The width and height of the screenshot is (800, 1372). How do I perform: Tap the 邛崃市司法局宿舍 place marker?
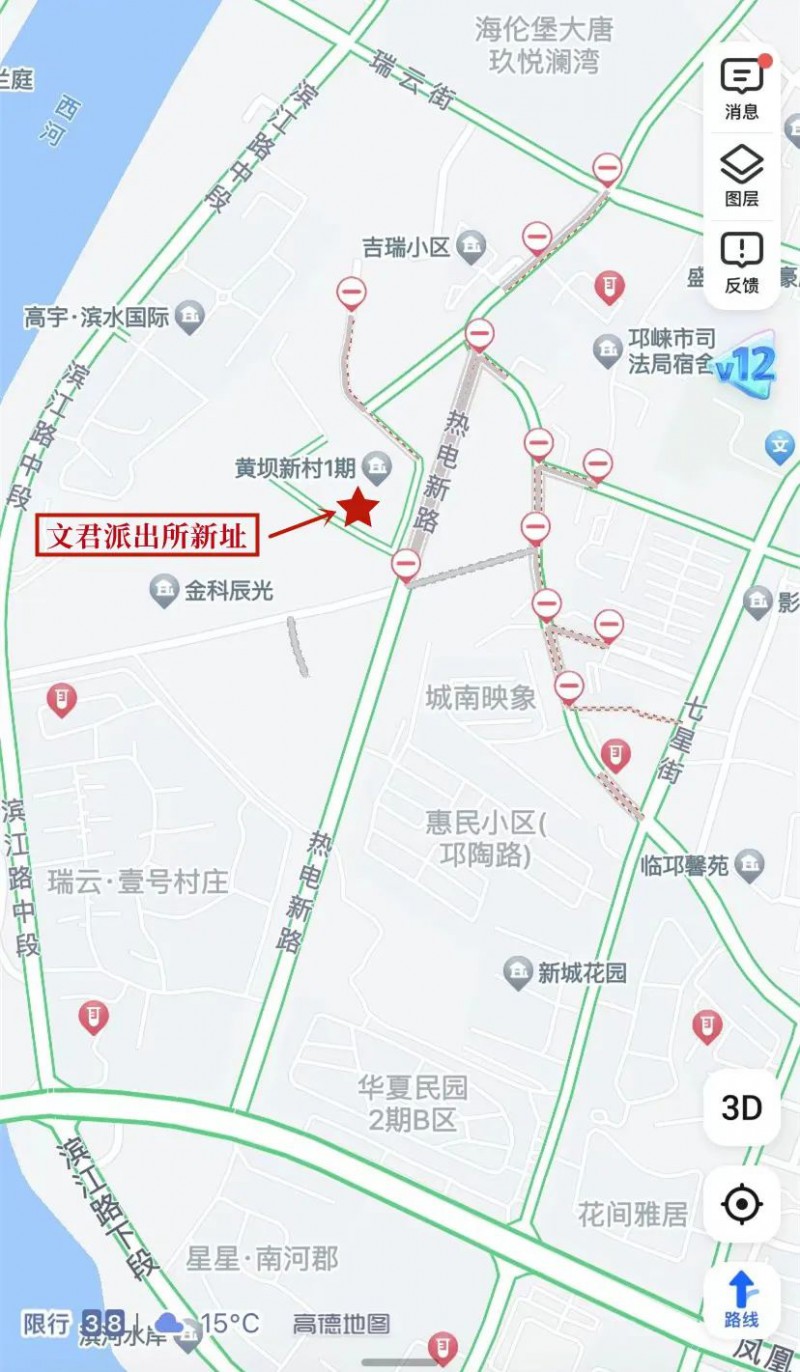point(607,350)
